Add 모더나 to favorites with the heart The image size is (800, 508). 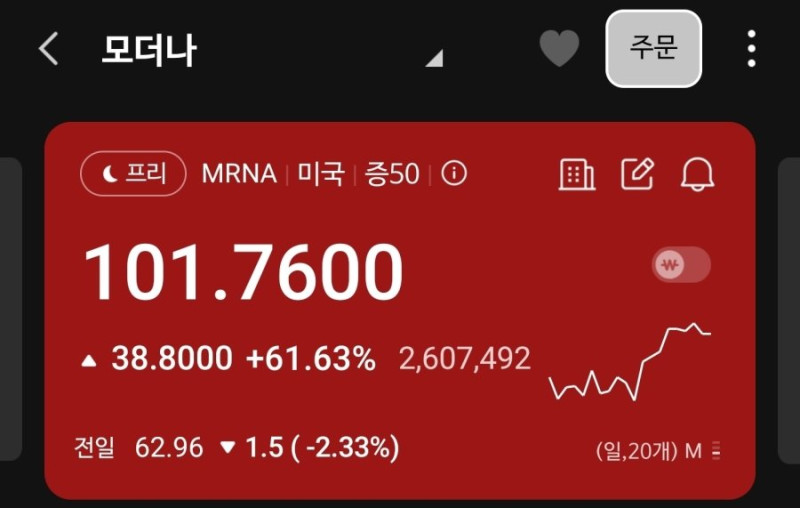click(560, 48)
